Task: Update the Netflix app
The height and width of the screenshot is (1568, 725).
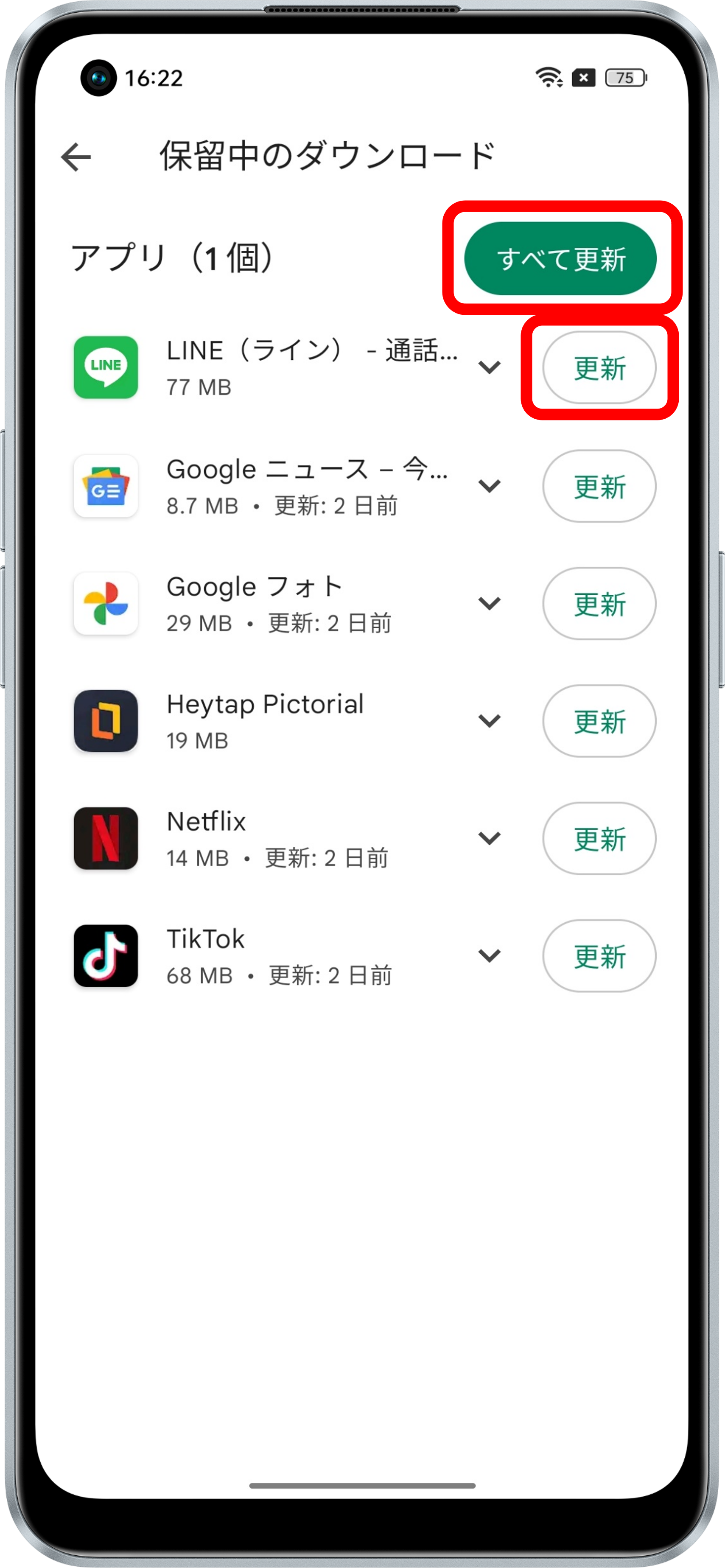Action: (x=599, y=839)
